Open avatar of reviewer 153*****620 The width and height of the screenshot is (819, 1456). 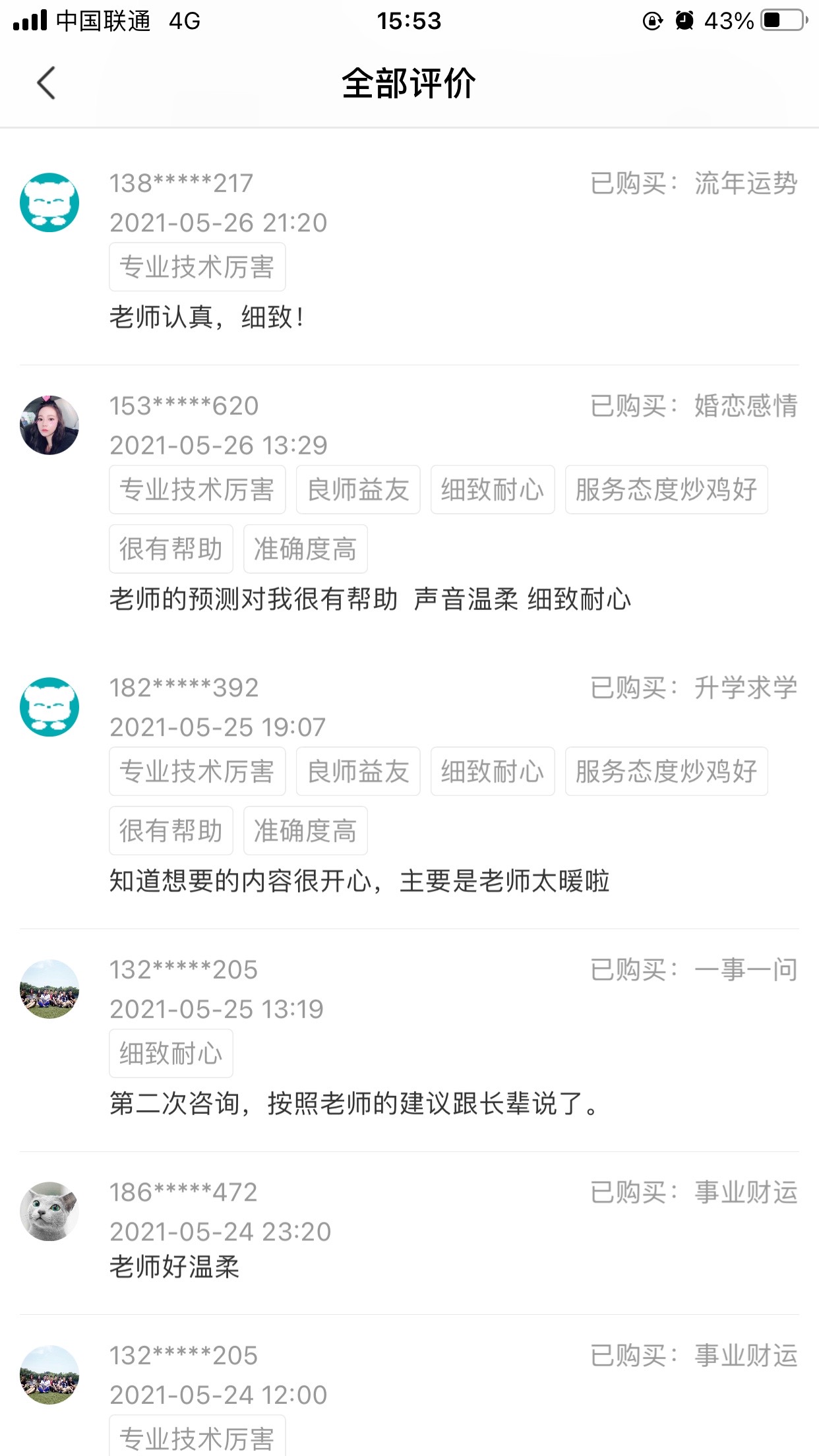coord(49,425)
